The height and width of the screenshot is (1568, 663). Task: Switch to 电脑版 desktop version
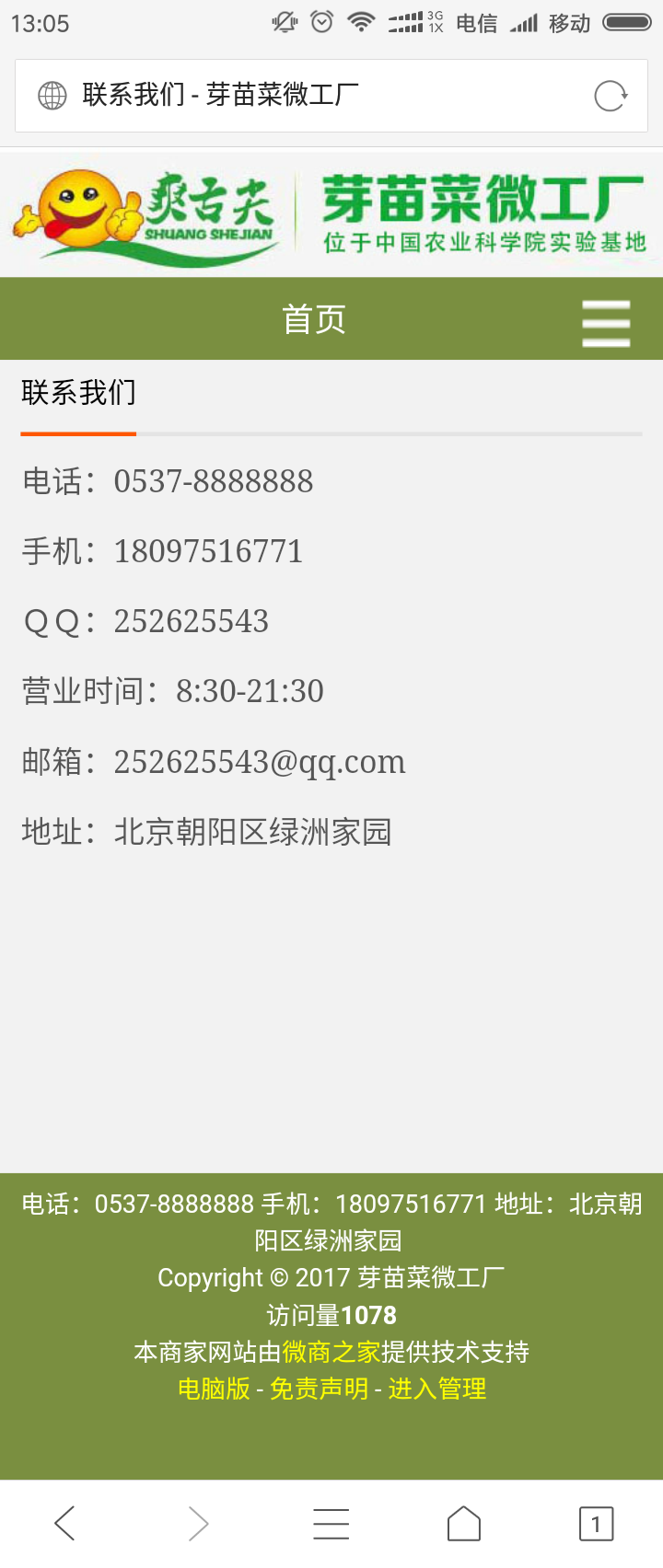[x=214, y=1389]
